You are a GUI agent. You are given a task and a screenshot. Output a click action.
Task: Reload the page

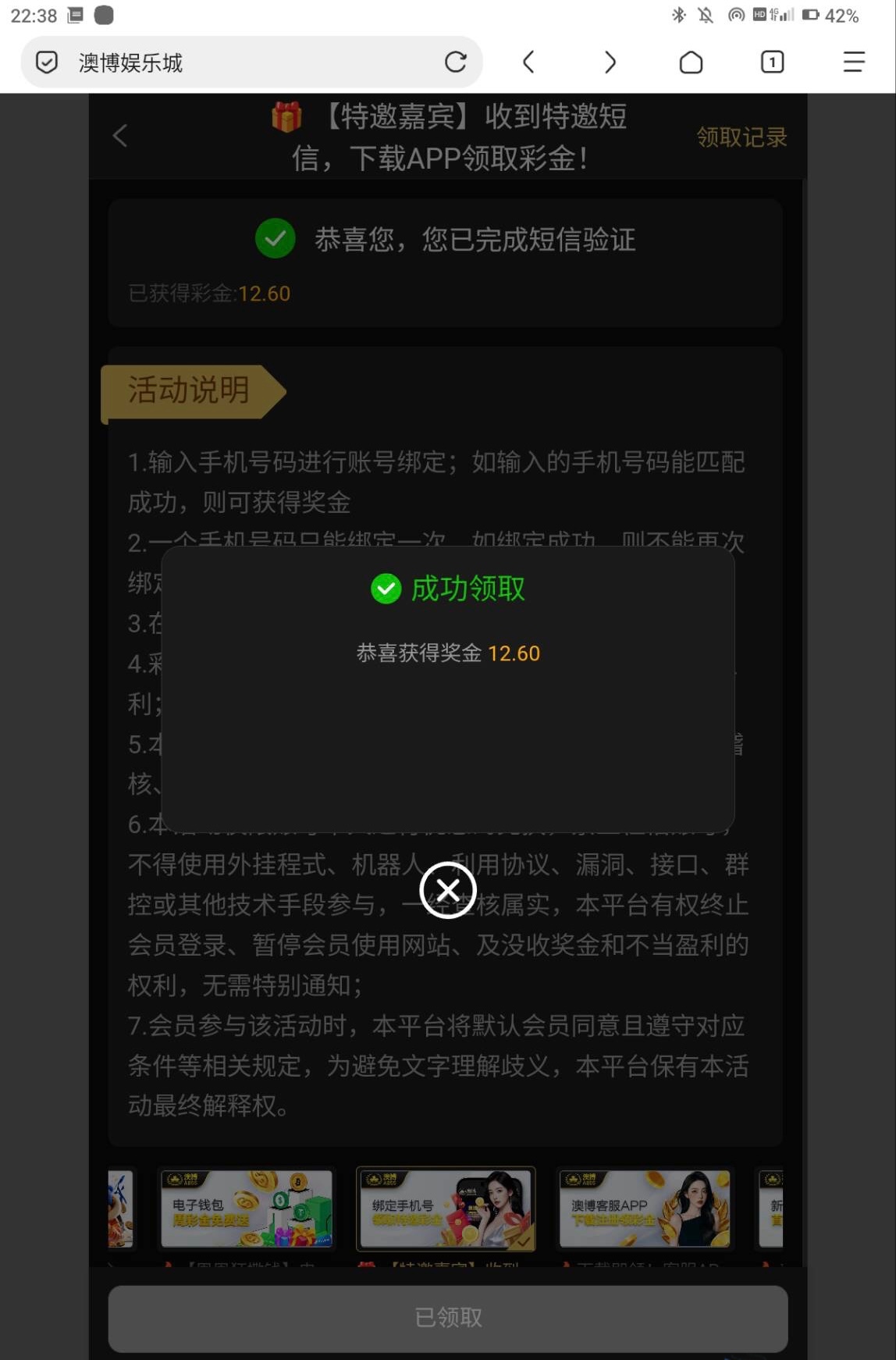(456, 62)
